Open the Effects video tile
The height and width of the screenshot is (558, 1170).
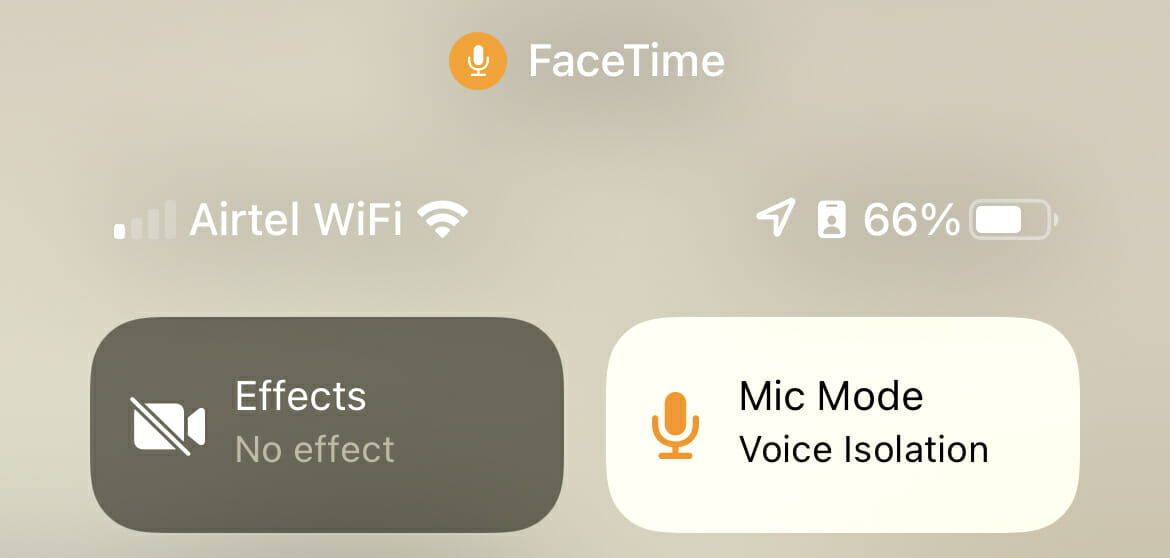tap(327, 424)
